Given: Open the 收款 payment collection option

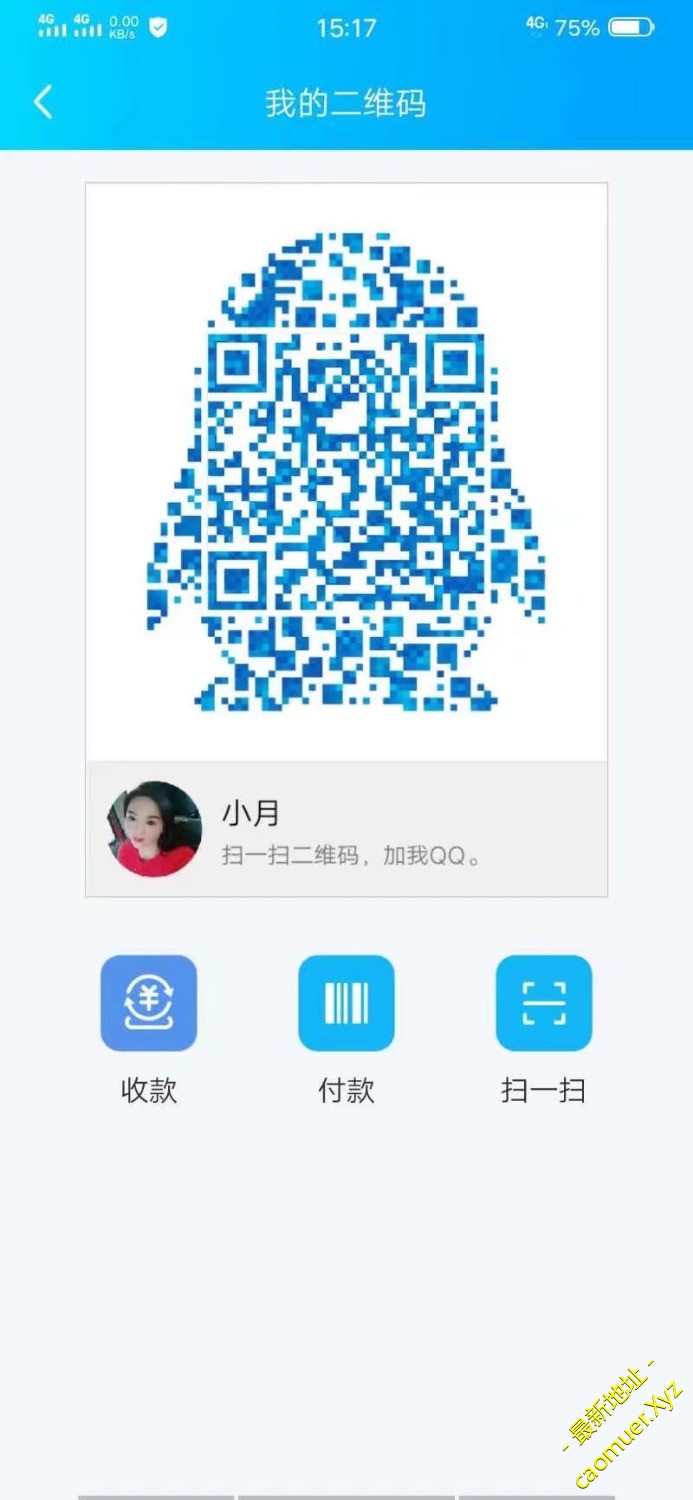Looking at the screenshot, I should [x=148, y=1003].
